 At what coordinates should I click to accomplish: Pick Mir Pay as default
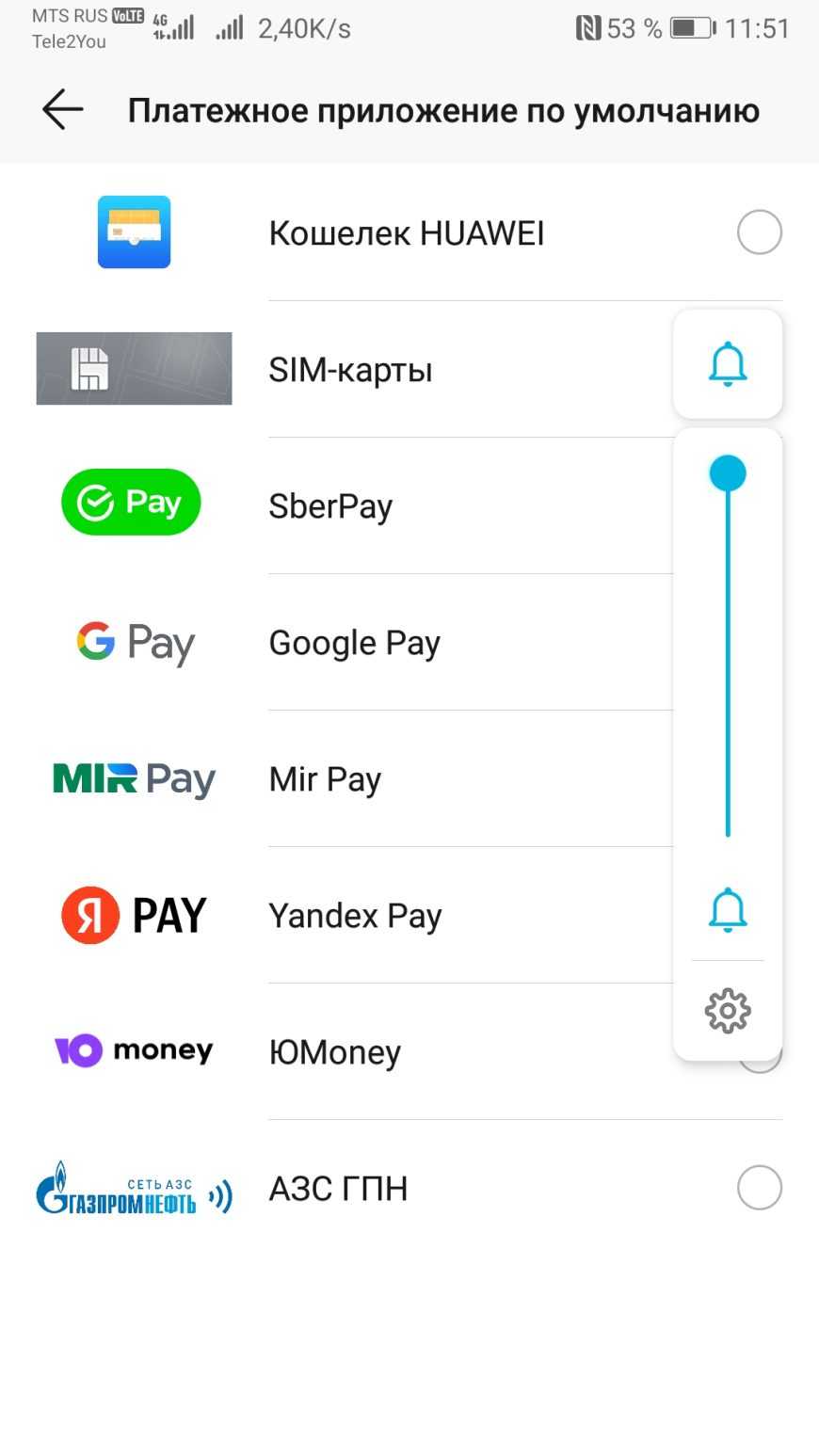[x=325, y=779]
